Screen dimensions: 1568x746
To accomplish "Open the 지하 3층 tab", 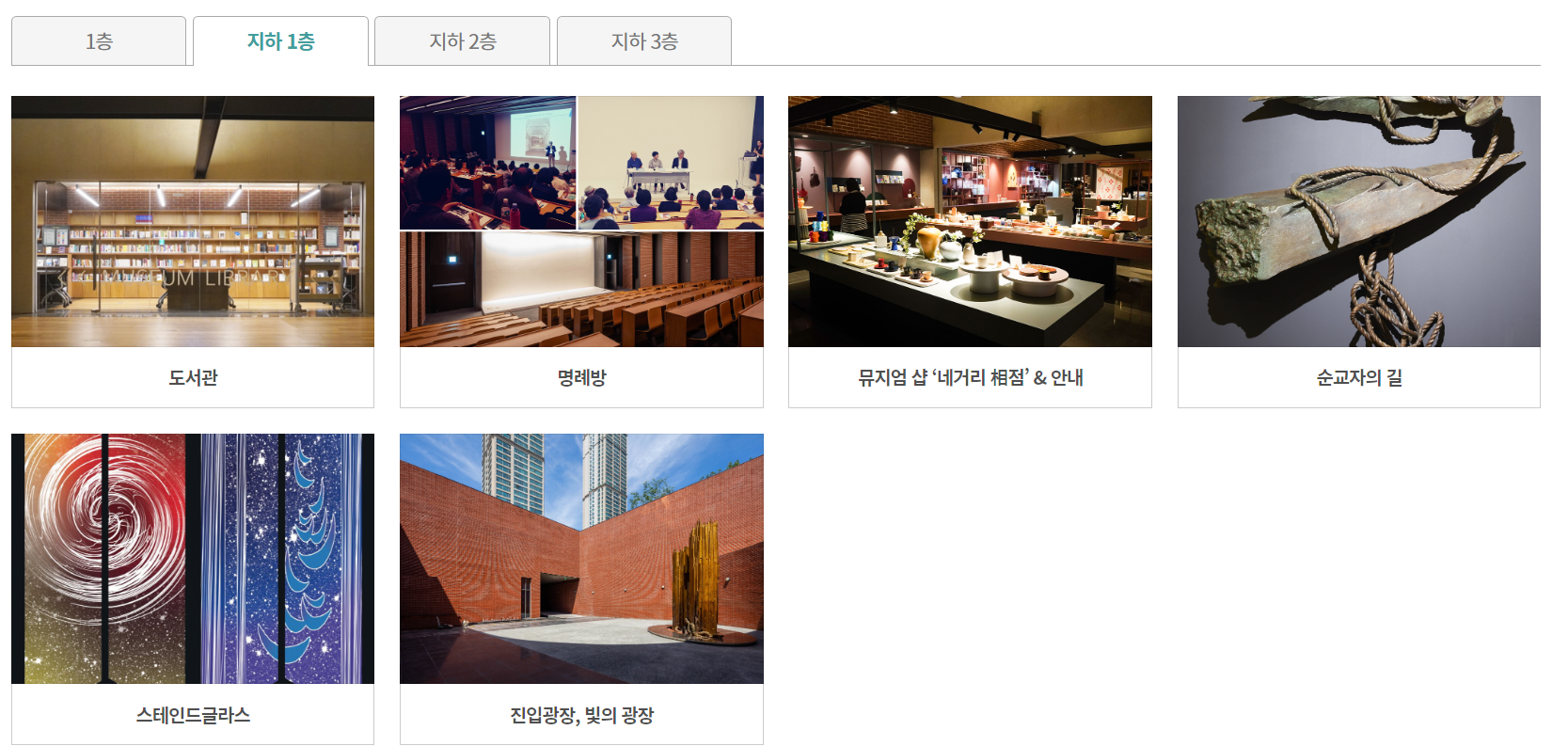I will (644, 41).
